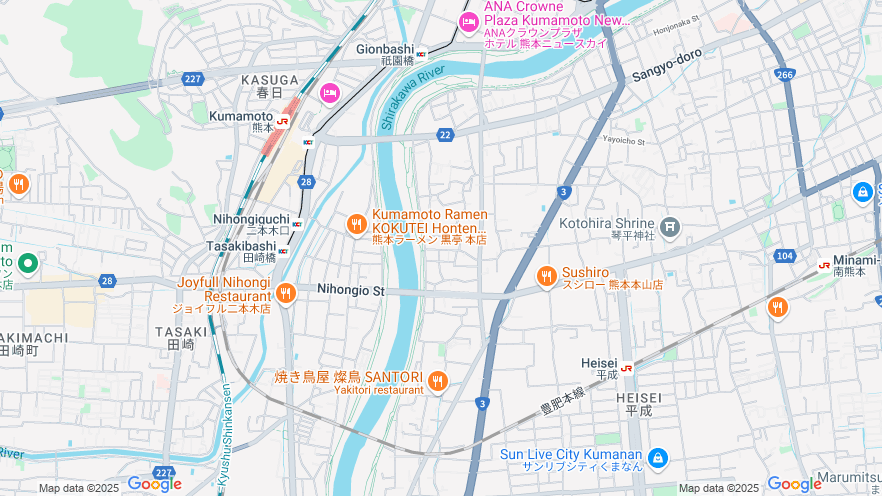Image resolution: width=882 pixels, height=496 pixels.
Task: Open the ANA Crowne Plaza Kumamoto hotel pin
Action: pos(468,22)
